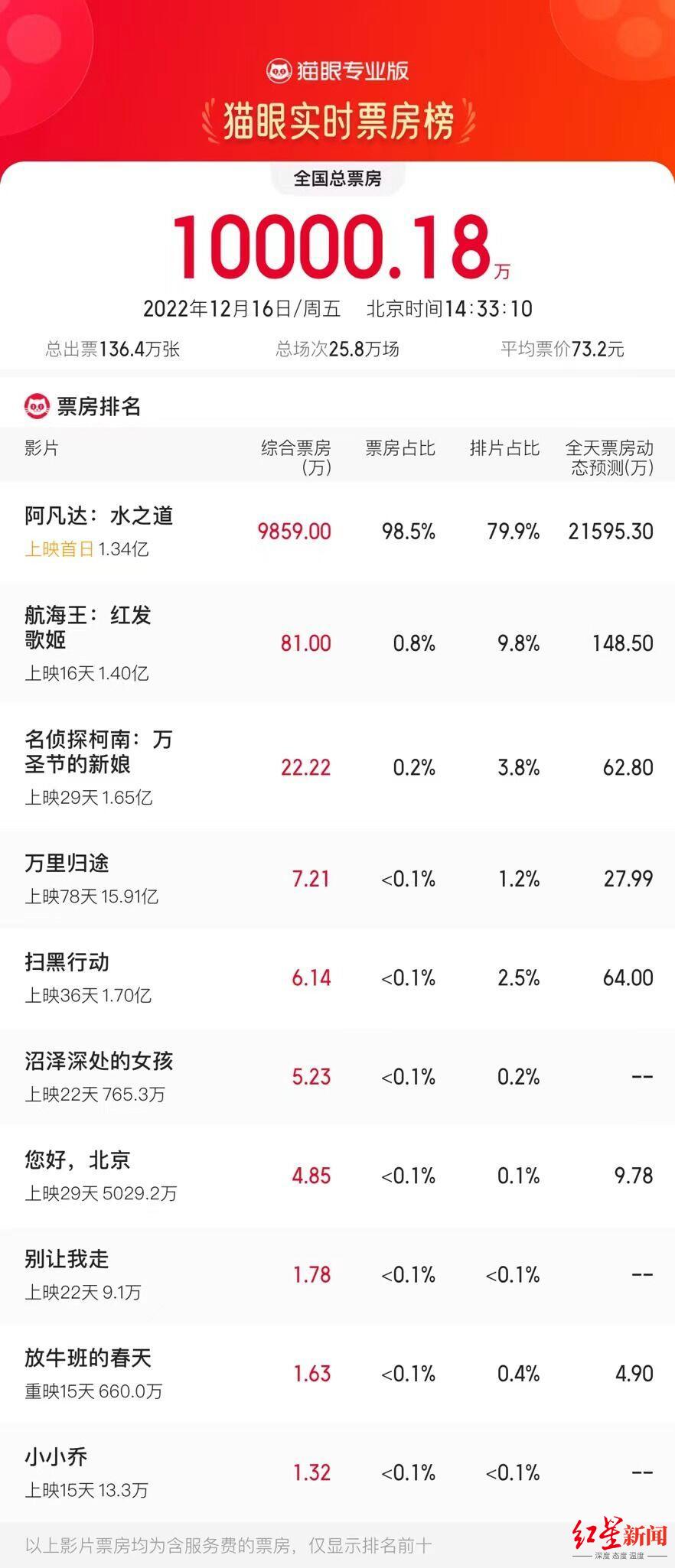Click the 全国总票房 badge
The image size is (675, 1568).
pyautogui.click(x=337, y=177)
